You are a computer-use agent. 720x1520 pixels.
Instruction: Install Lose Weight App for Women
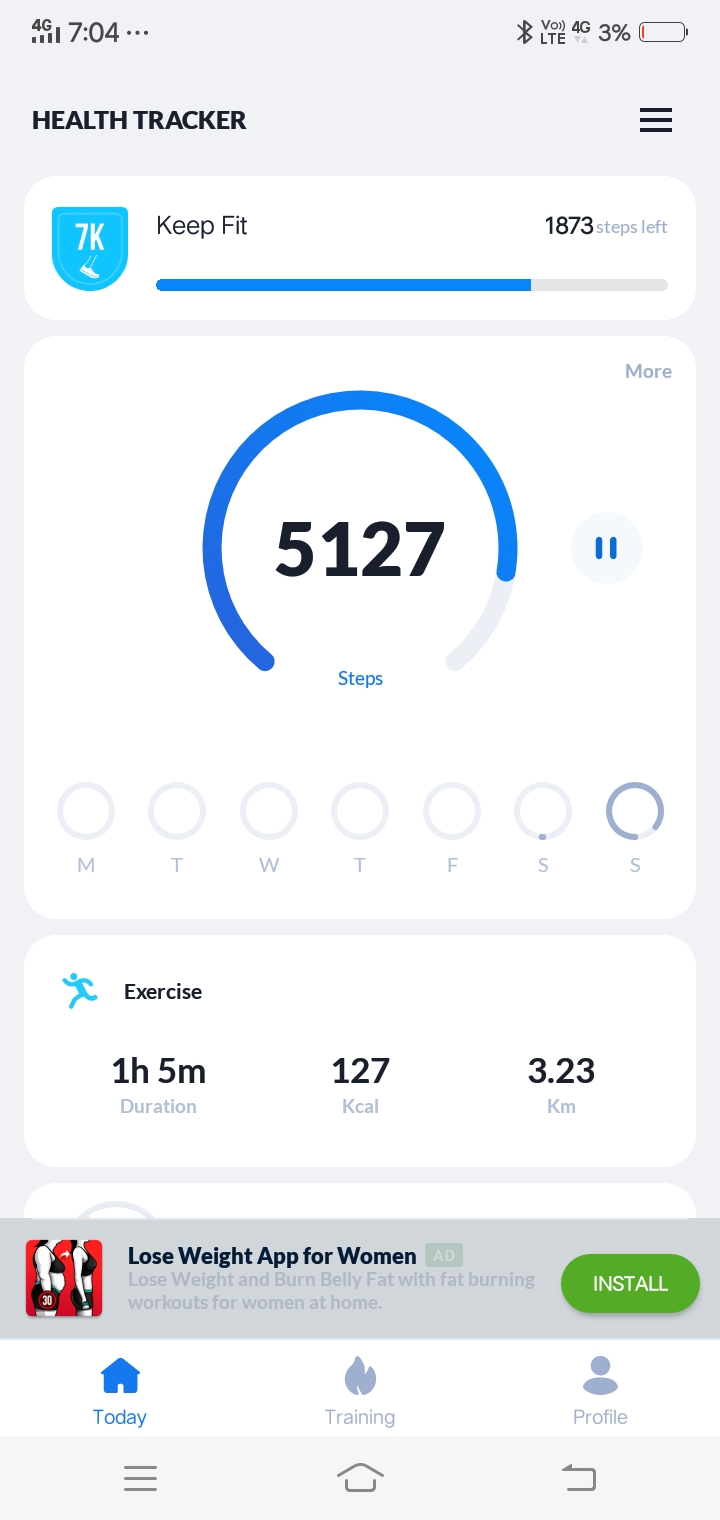tap(630, 1283)
